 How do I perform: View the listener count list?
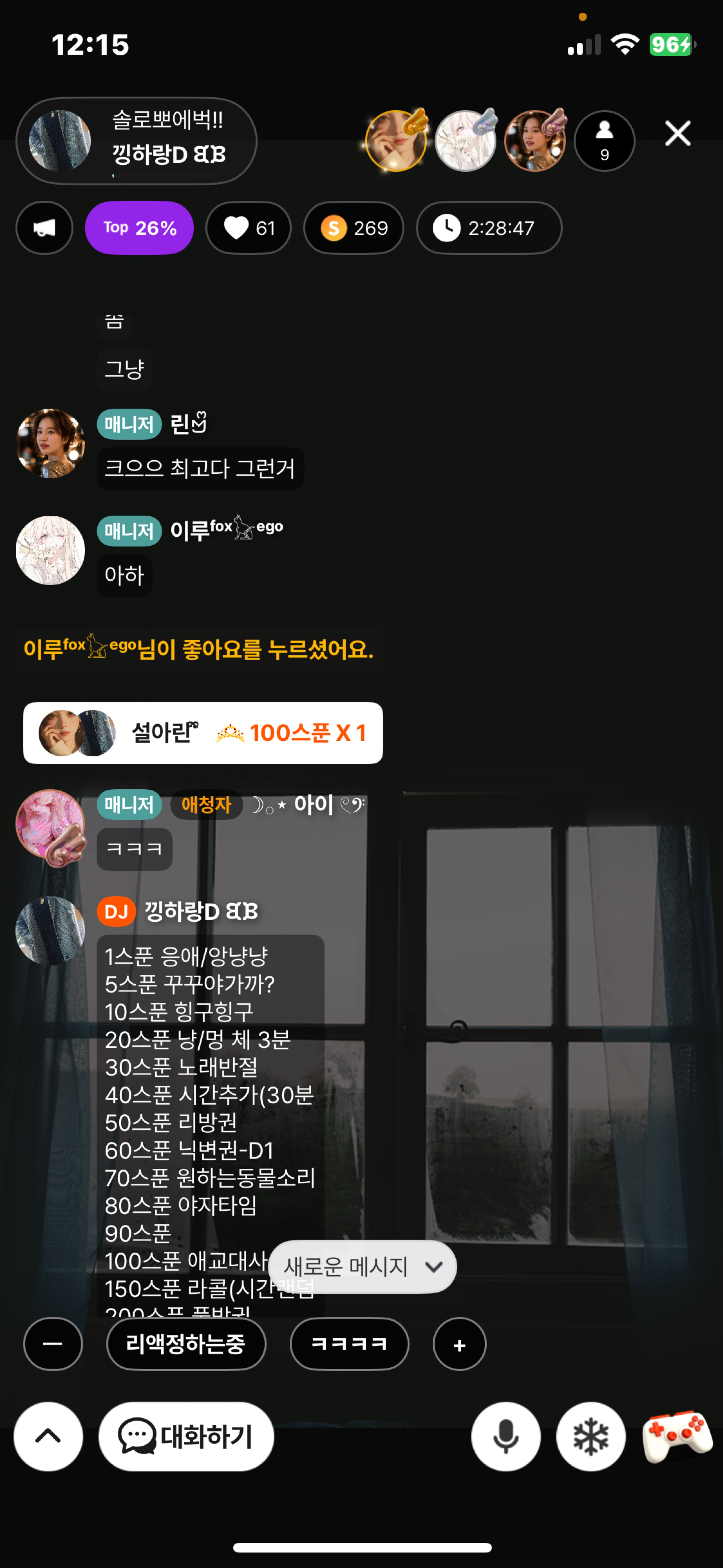(x=604, y=141)
